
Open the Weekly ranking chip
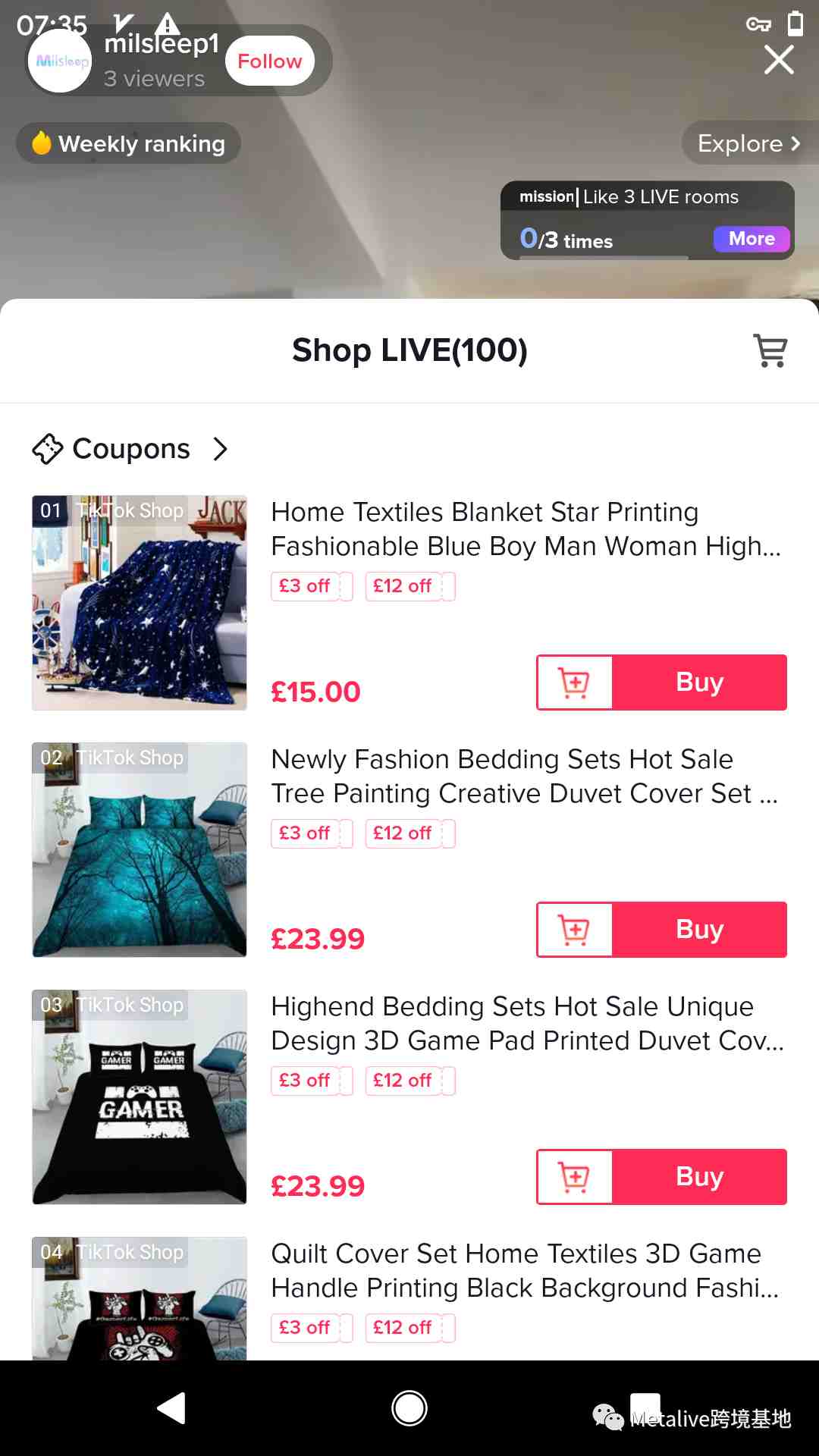(x=129, y=143)
